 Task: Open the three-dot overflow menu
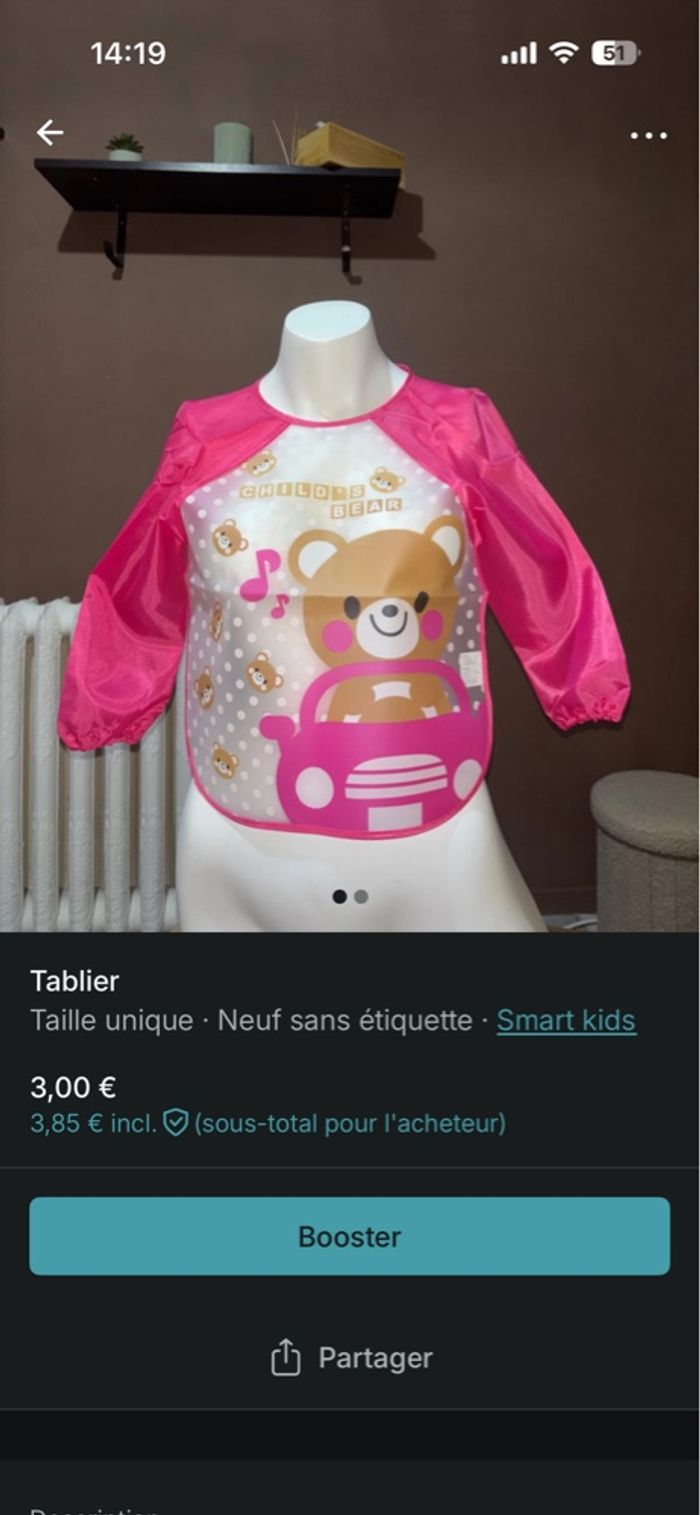pos(648,135)
